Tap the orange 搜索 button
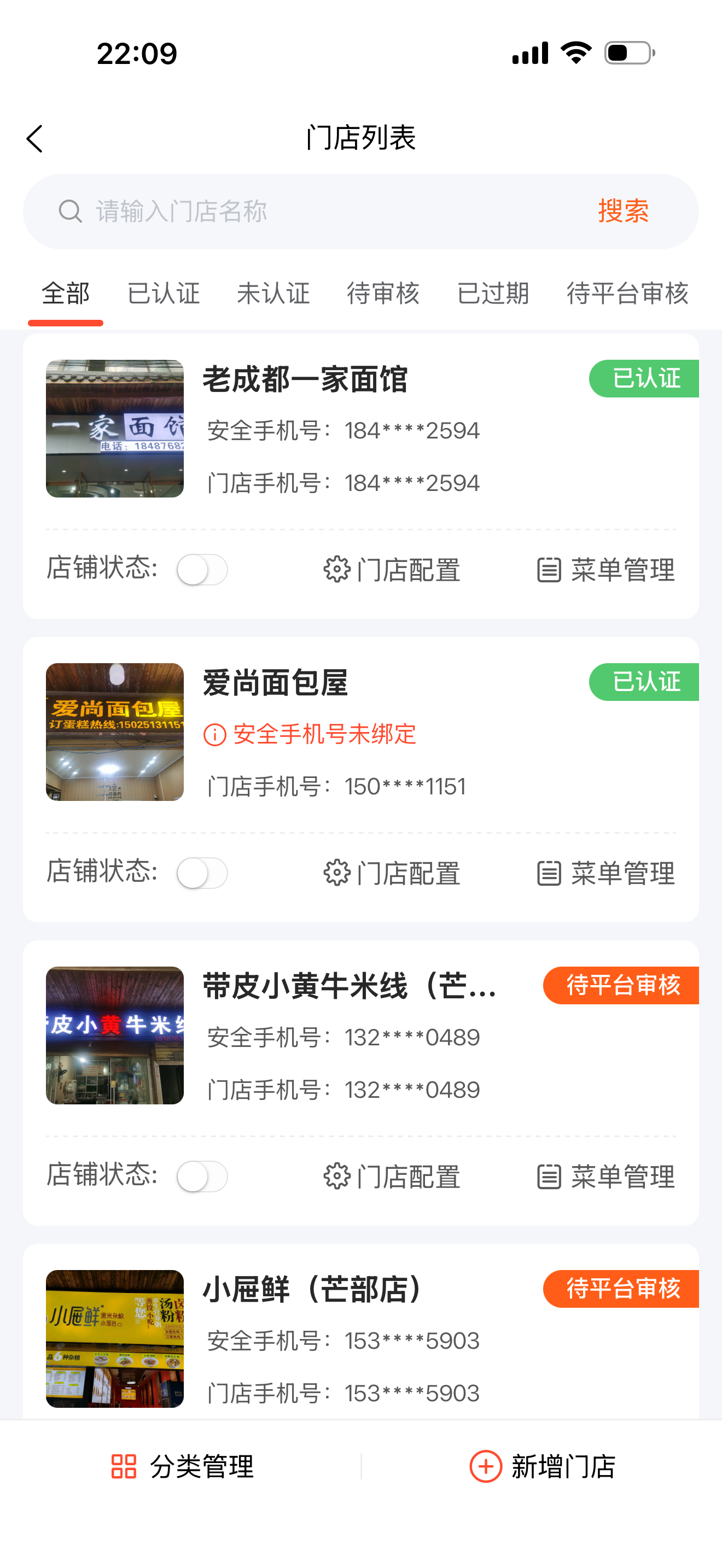722x1568 pixels. click(x=623, y=212)
